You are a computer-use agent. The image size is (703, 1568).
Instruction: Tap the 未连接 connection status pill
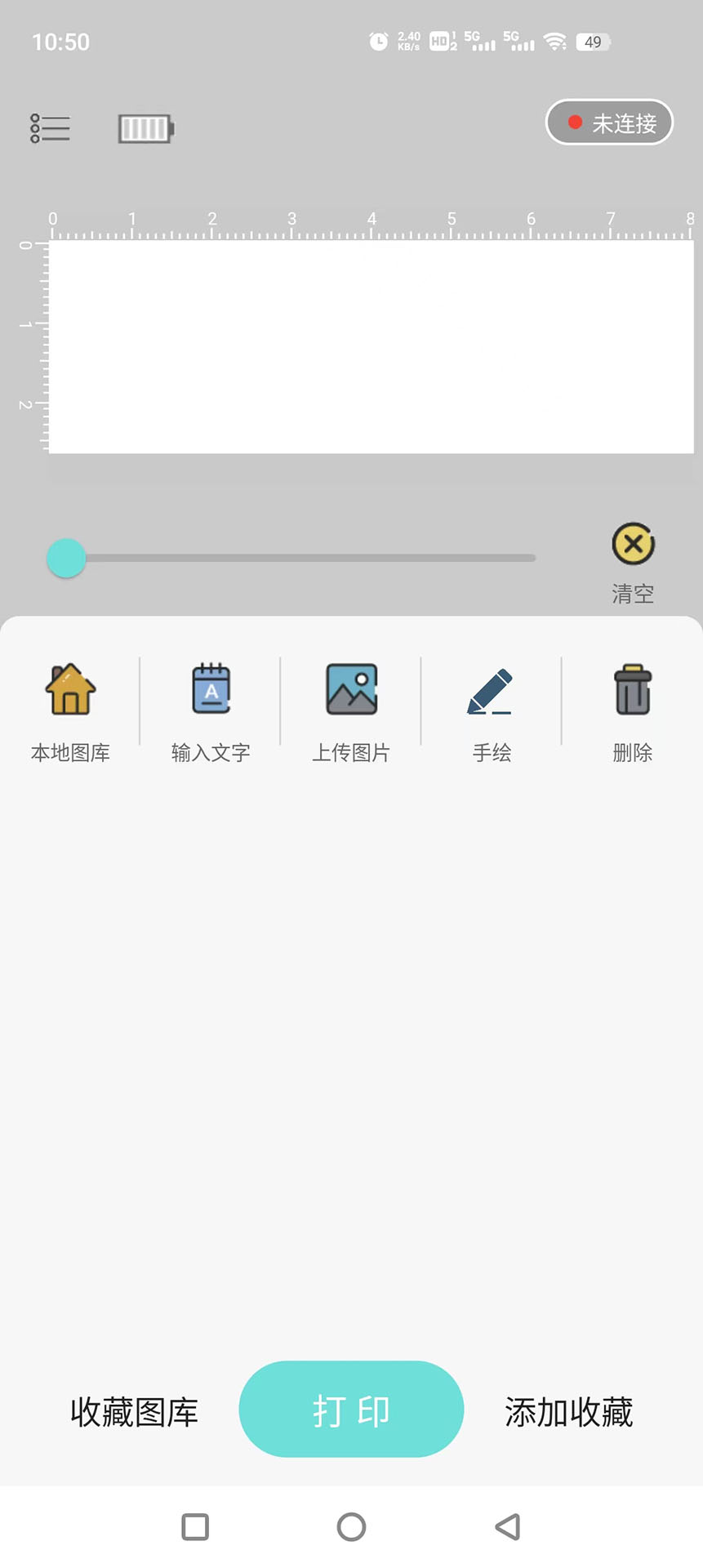click(x=609, y=122)
